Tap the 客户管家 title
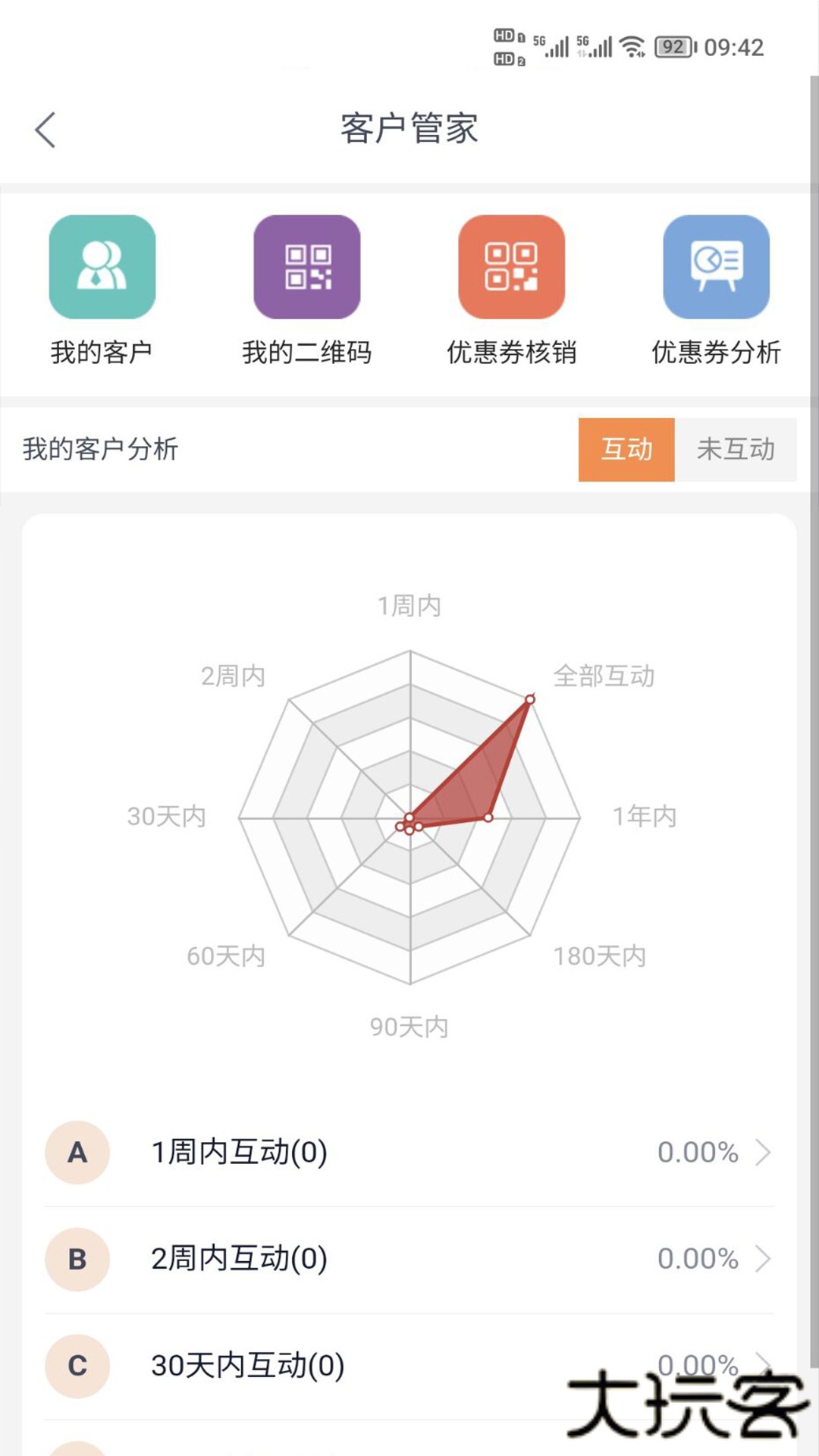 pyautogui.click(x=409, y=129)
